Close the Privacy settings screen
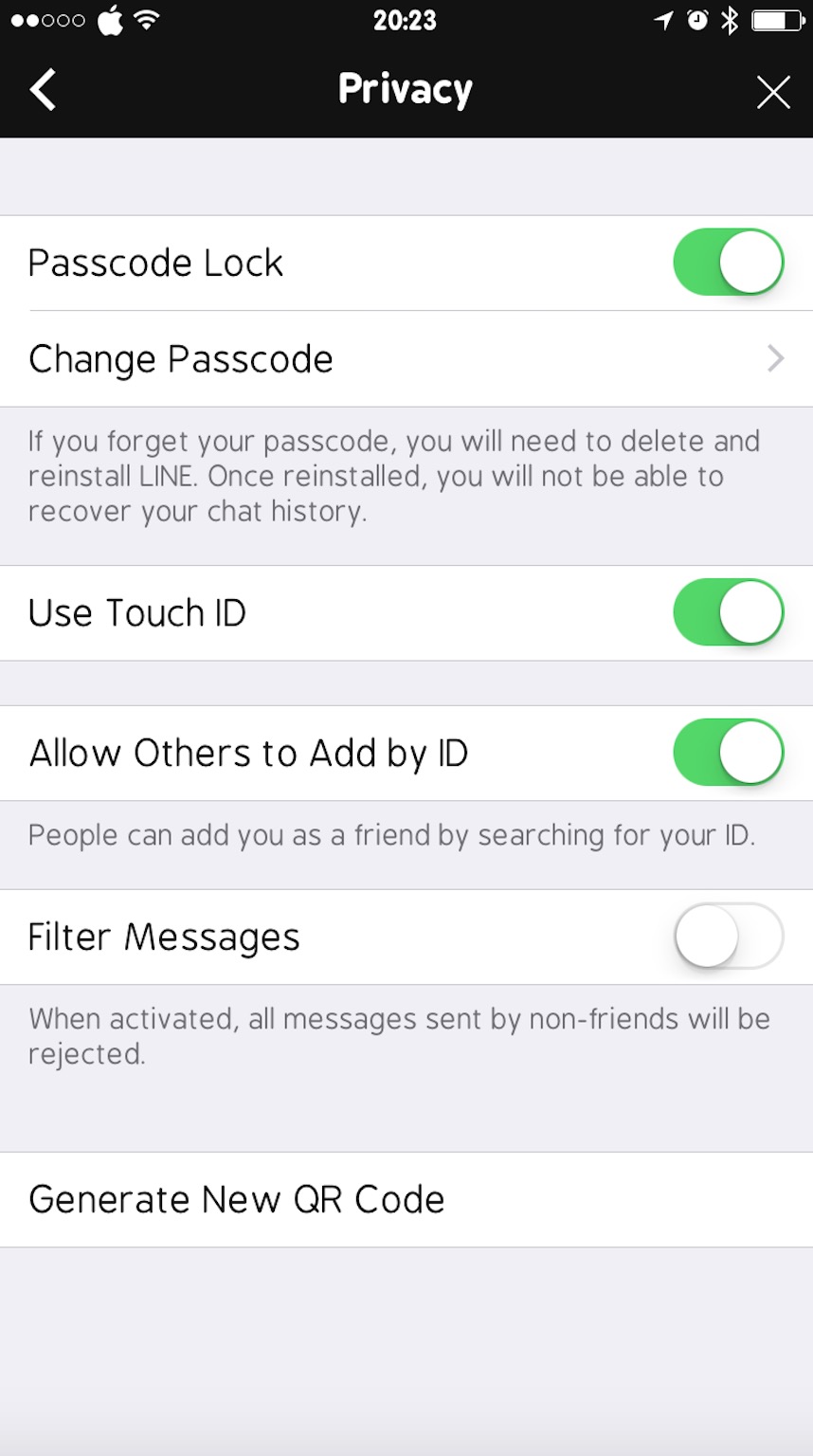Screen dimensions: 813x1456 [x=773, y=92]
